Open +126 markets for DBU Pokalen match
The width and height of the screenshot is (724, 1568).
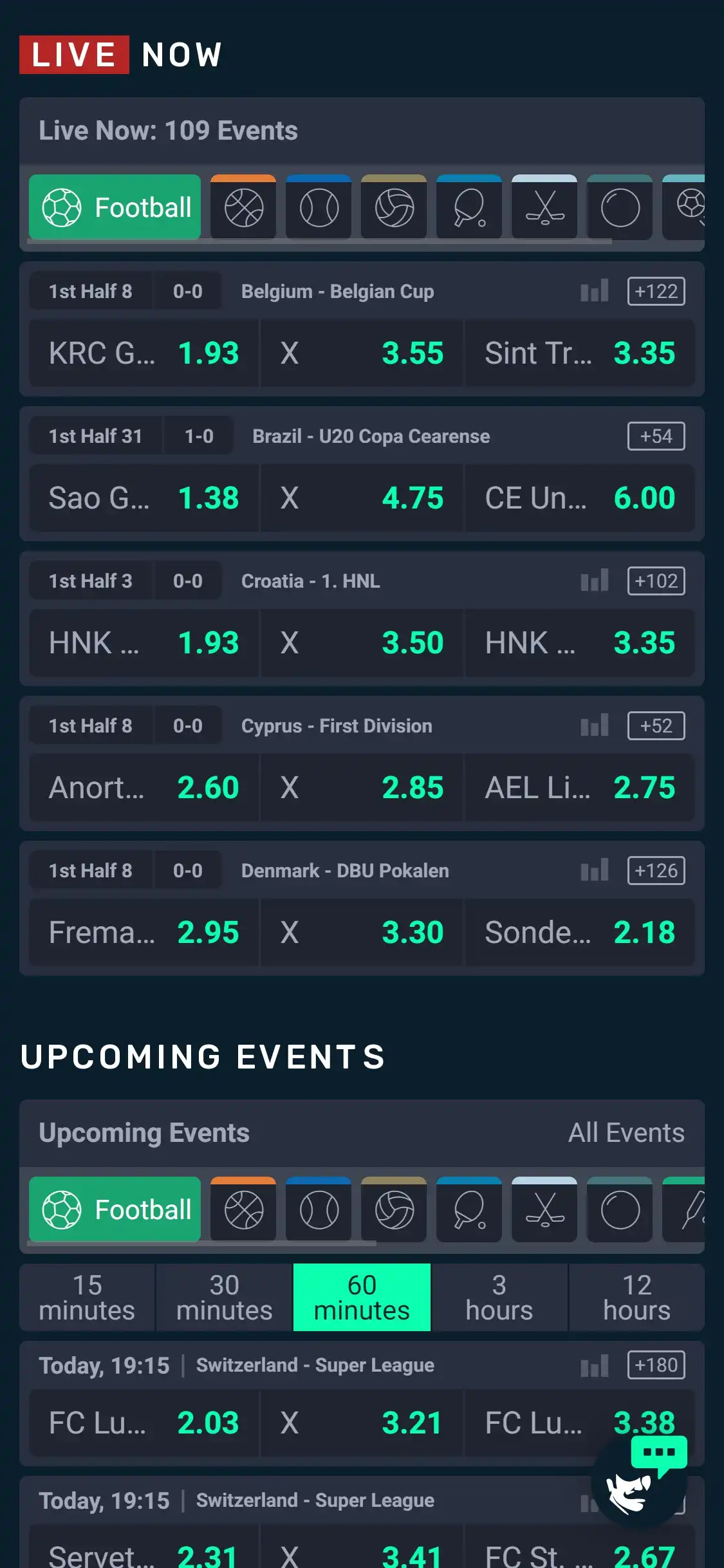pyautogui.click(x=656, y=871)
